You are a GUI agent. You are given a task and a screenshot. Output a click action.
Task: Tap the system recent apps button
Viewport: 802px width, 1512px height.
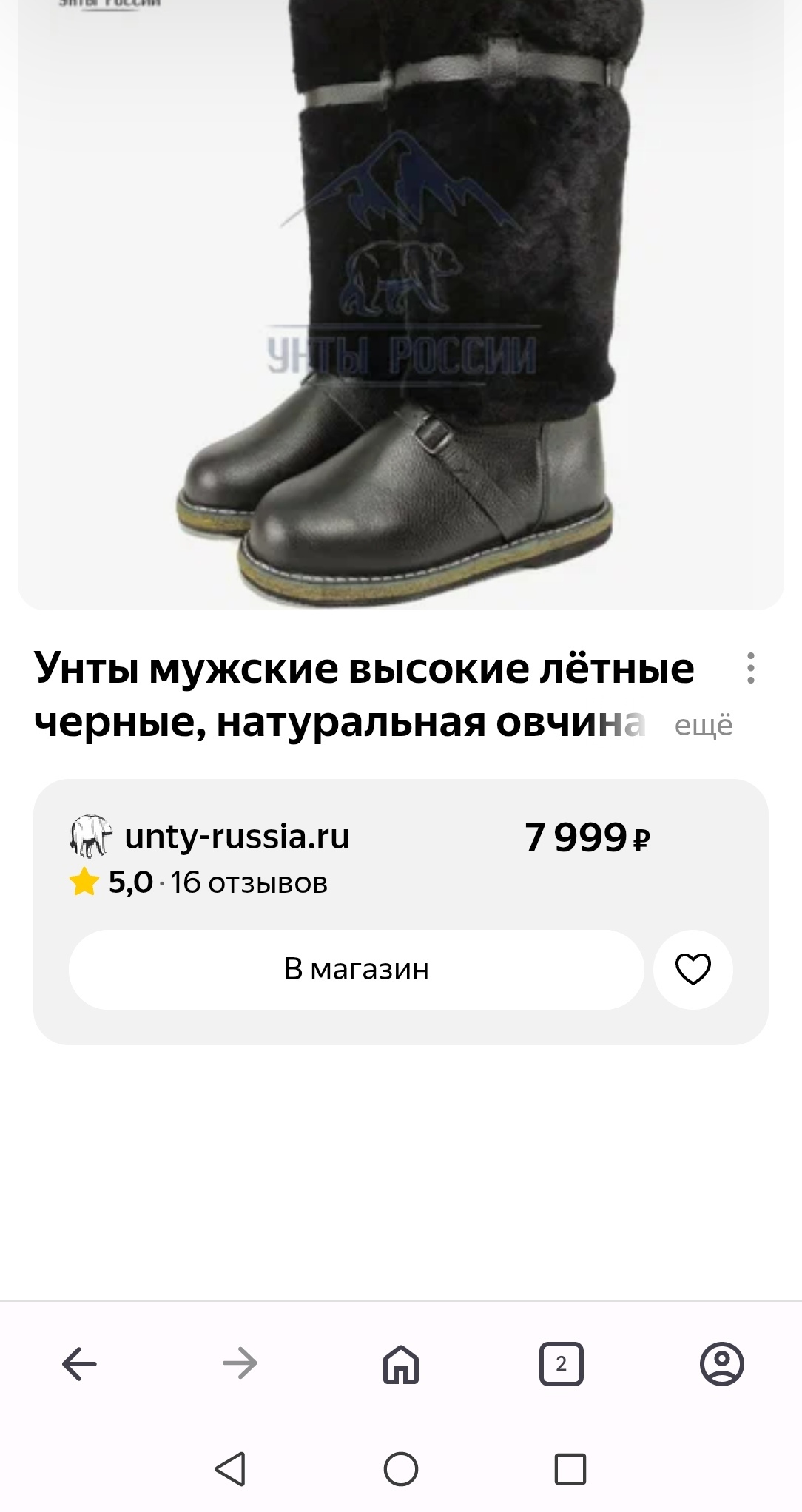[x=570, y=1469]
